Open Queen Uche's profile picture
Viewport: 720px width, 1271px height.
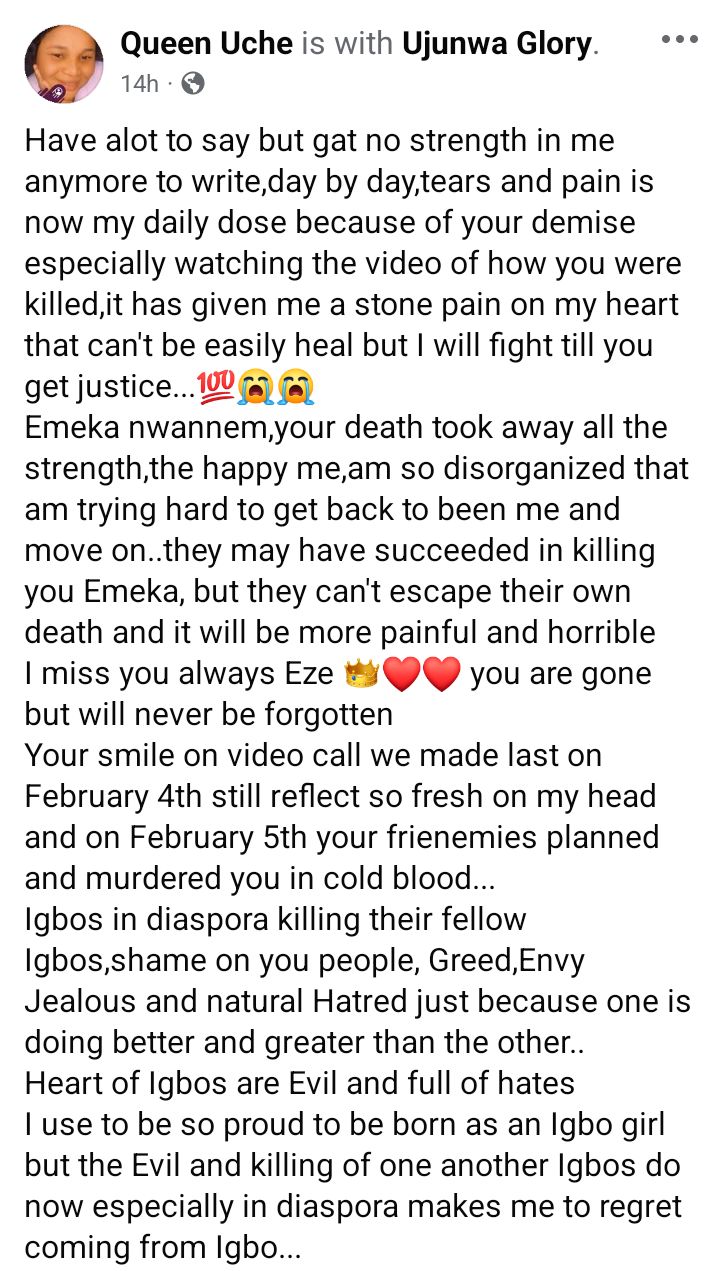click(x=64, y=63)
